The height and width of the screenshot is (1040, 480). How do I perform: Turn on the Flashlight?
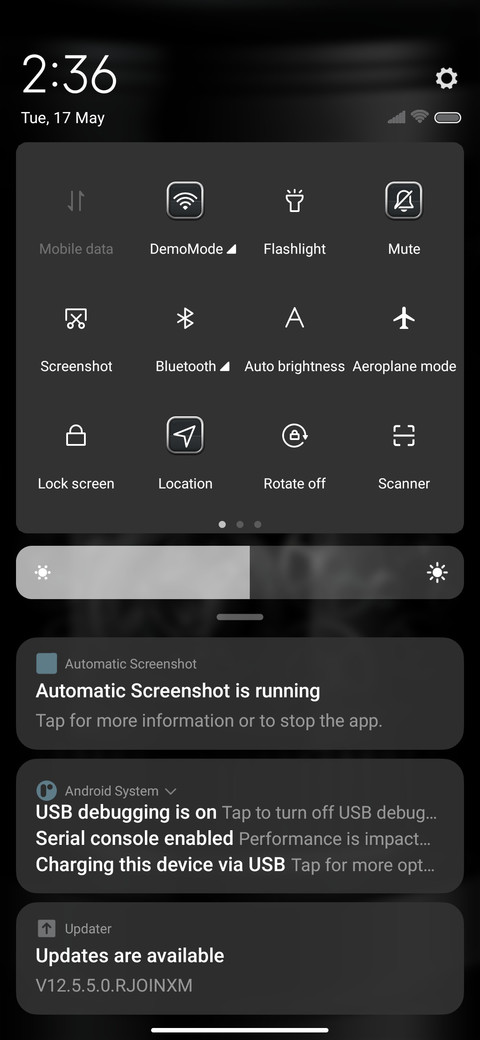[x=294, y=200]
